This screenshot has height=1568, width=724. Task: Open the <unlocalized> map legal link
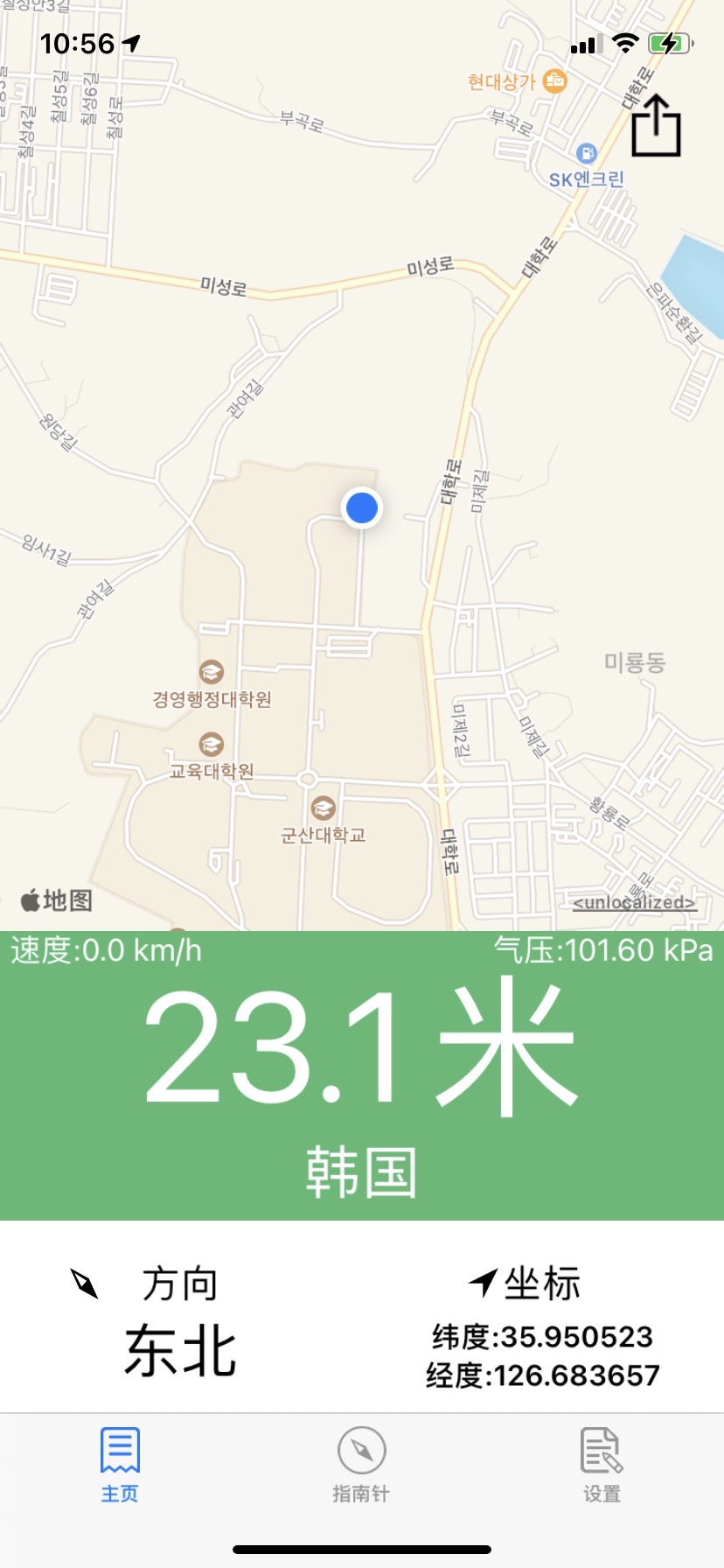pyautogui.click(x=633, y=901)
